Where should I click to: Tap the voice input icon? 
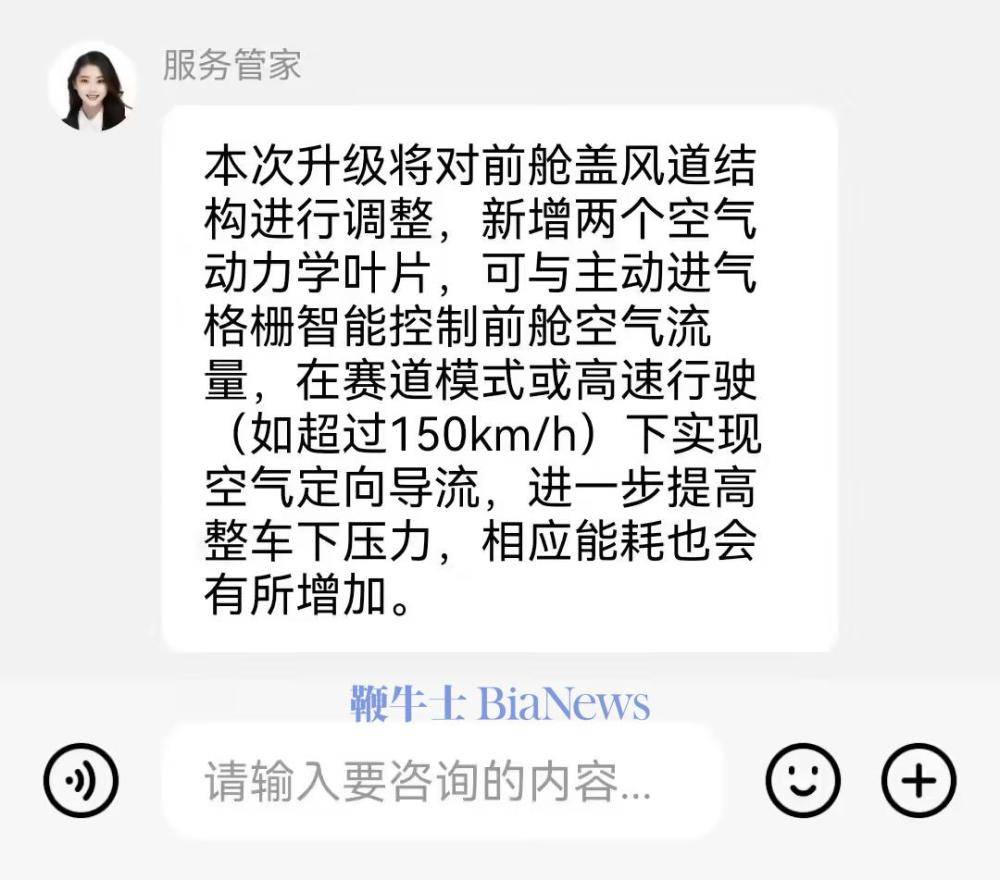(81, 780)
